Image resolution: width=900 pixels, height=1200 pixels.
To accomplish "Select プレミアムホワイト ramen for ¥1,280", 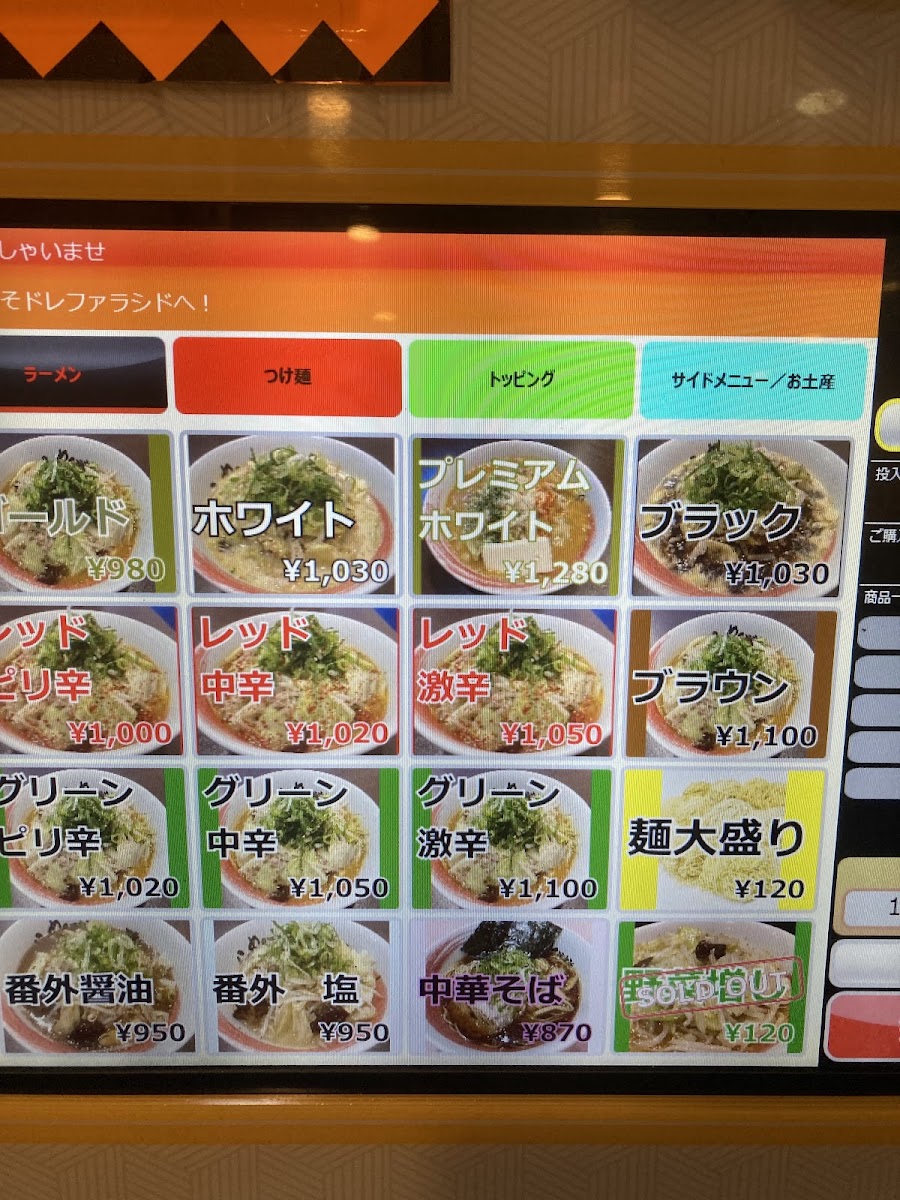I will point(518,516).
